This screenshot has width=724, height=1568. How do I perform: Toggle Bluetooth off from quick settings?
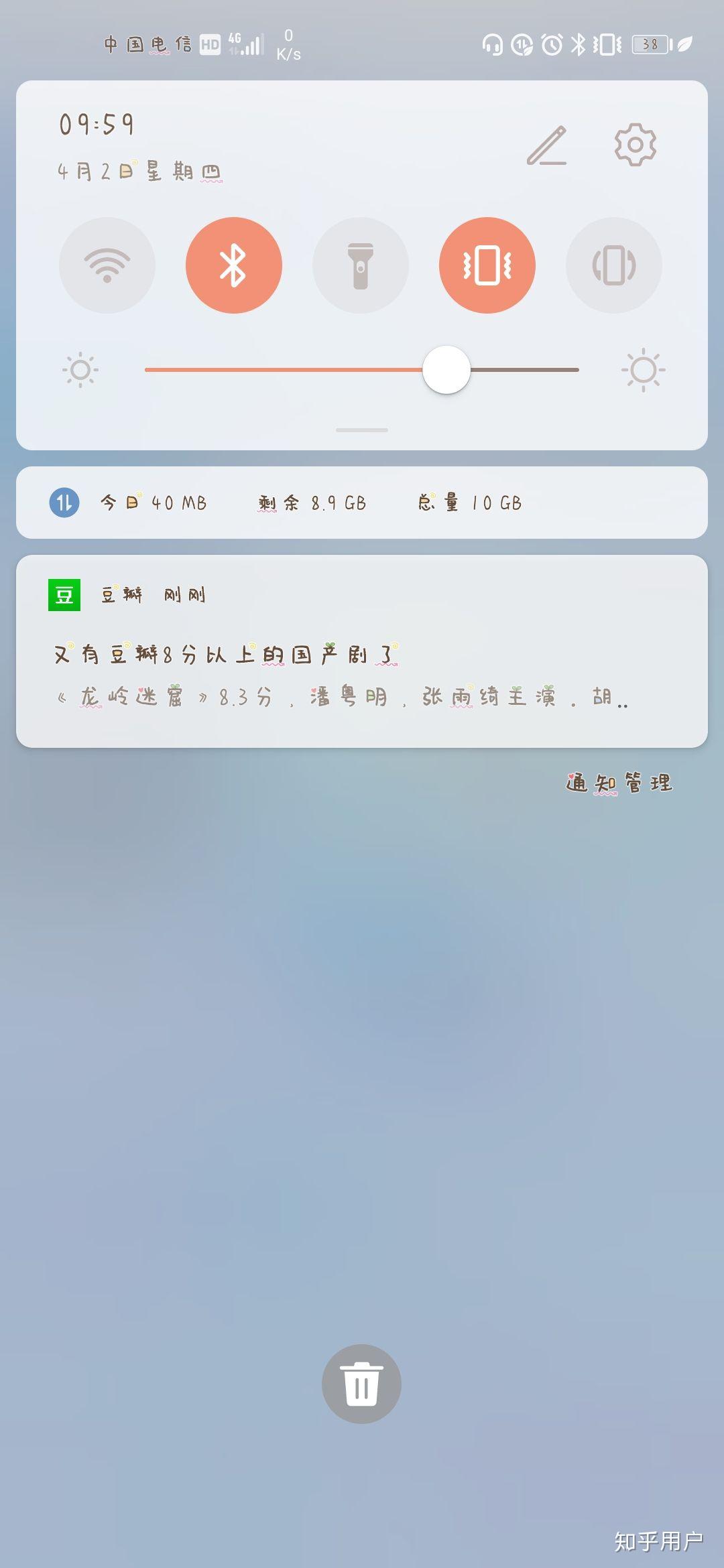(x=233, y=265)
